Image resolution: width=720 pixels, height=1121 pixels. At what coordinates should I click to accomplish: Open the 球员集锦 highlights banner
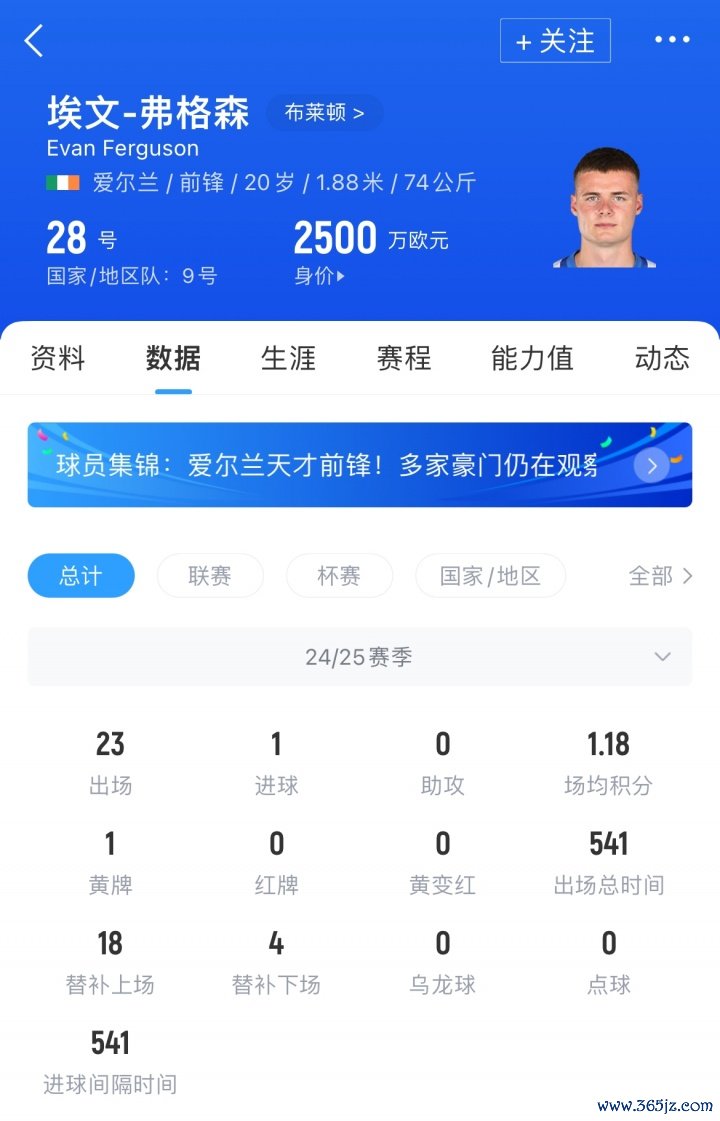coord(360,465)
